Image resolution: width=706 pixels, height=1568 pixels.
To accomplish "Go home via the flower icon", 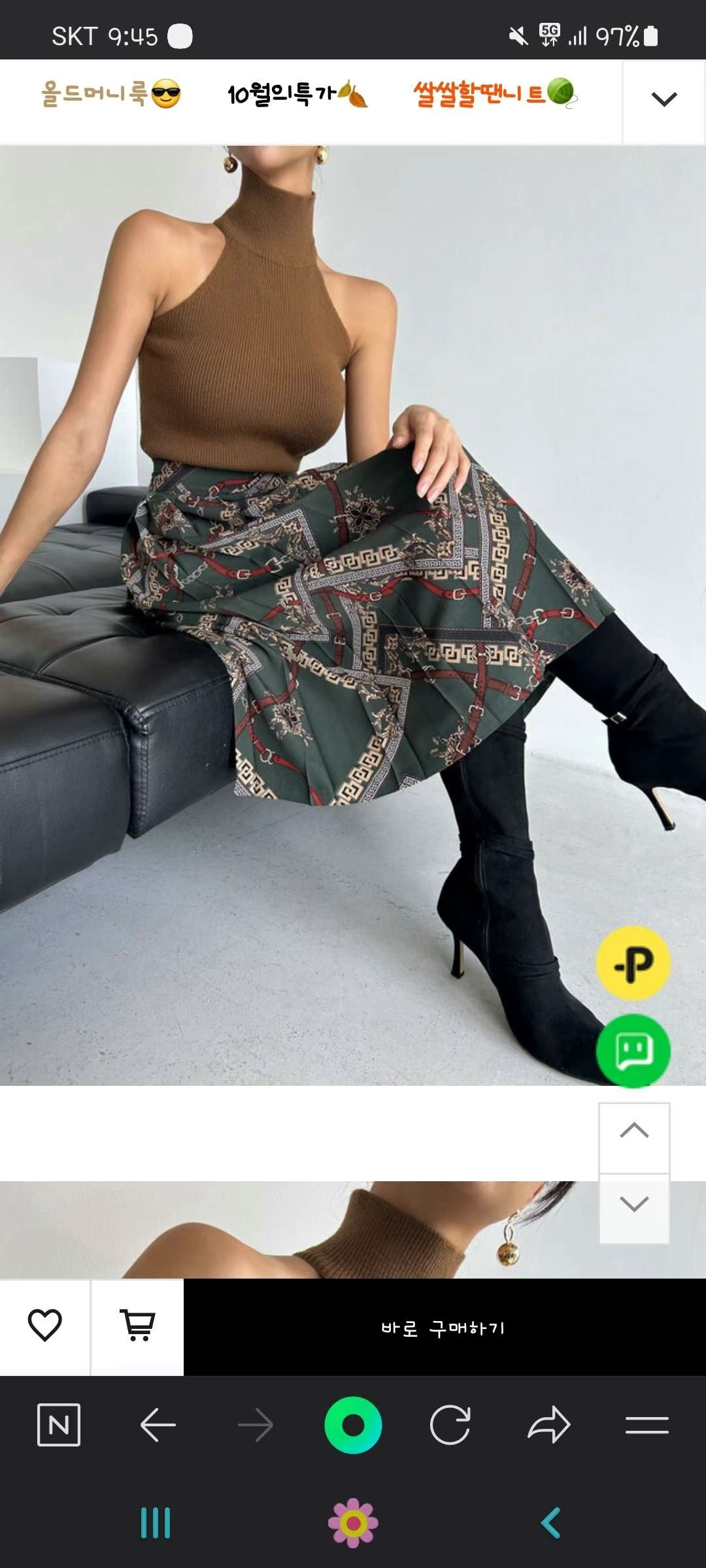I will (x=353, y=1523).
